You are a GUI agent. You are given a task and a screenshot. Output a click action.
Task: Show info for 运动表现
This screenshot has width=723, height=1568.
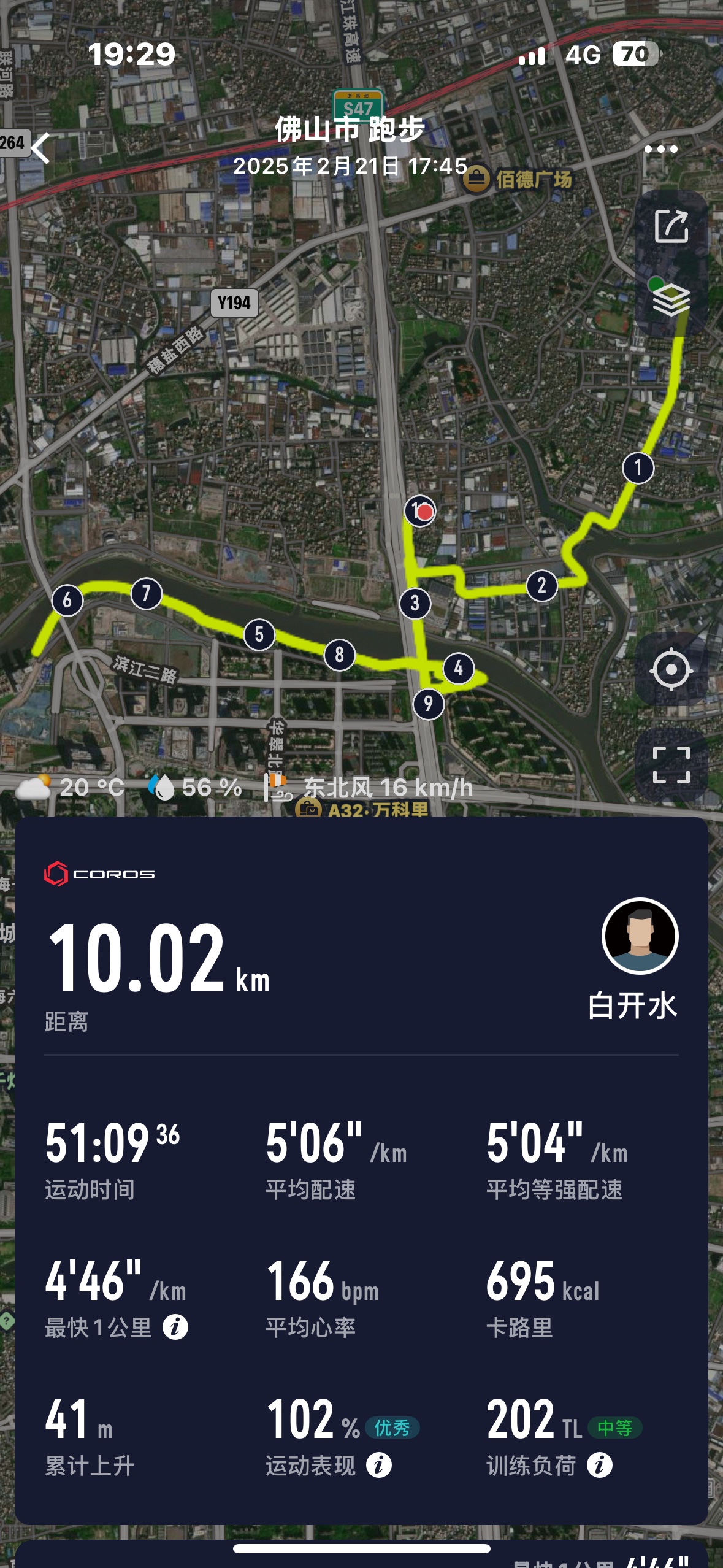click(379, 1465)
